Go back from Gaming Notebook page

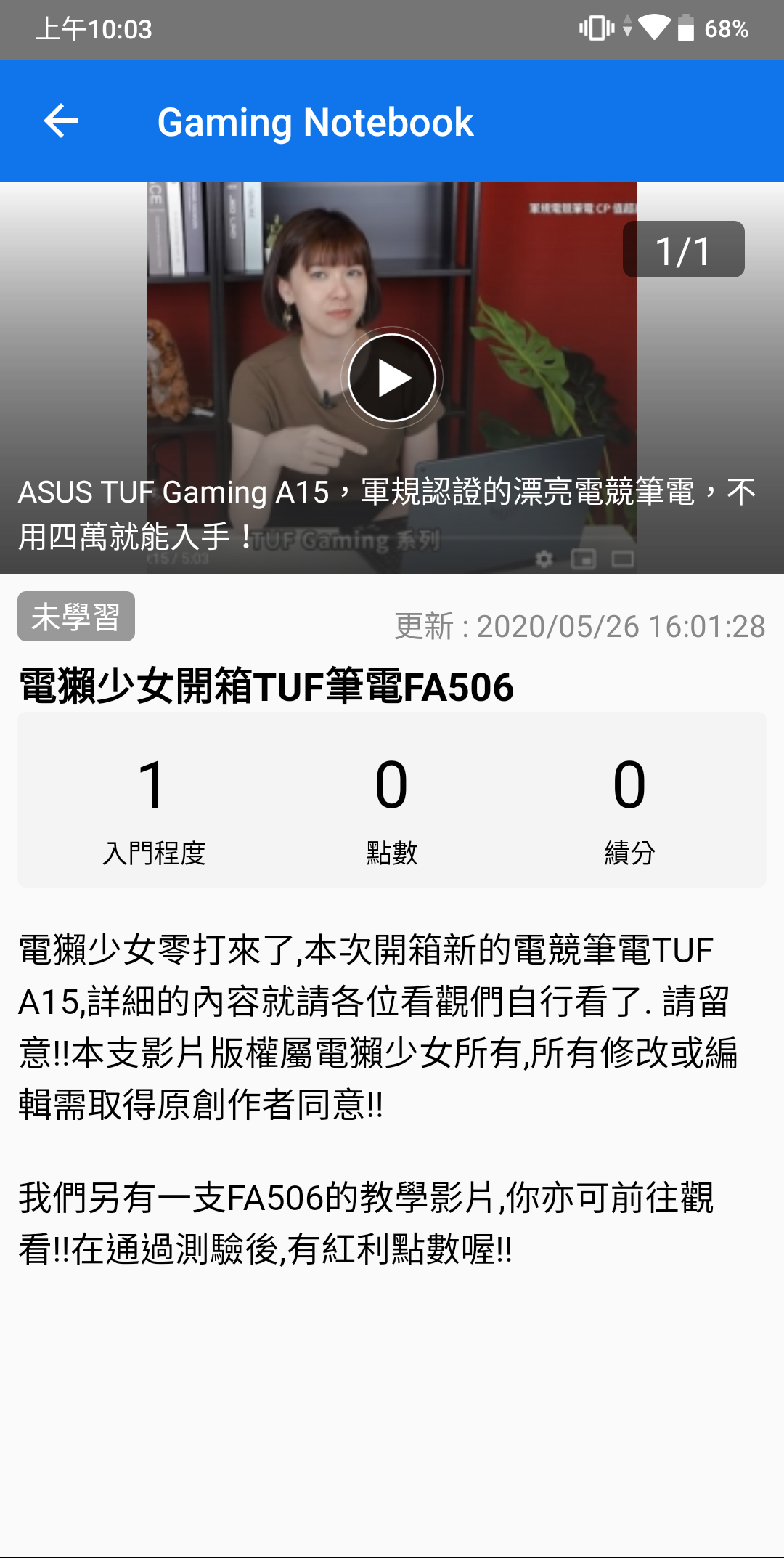click(x=61, y=121)
